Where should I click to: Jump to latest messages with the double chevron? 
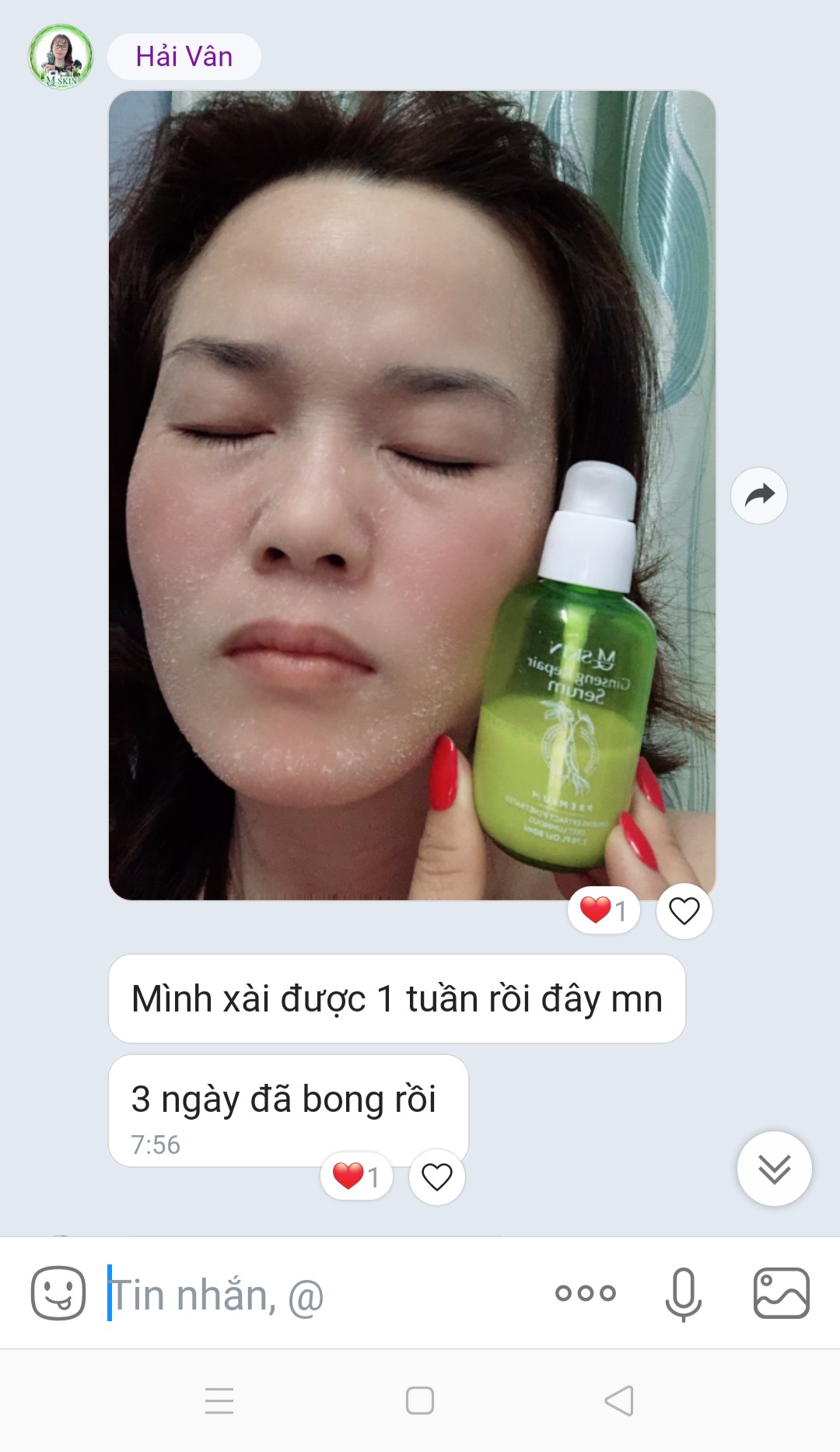coord(774,1169)
